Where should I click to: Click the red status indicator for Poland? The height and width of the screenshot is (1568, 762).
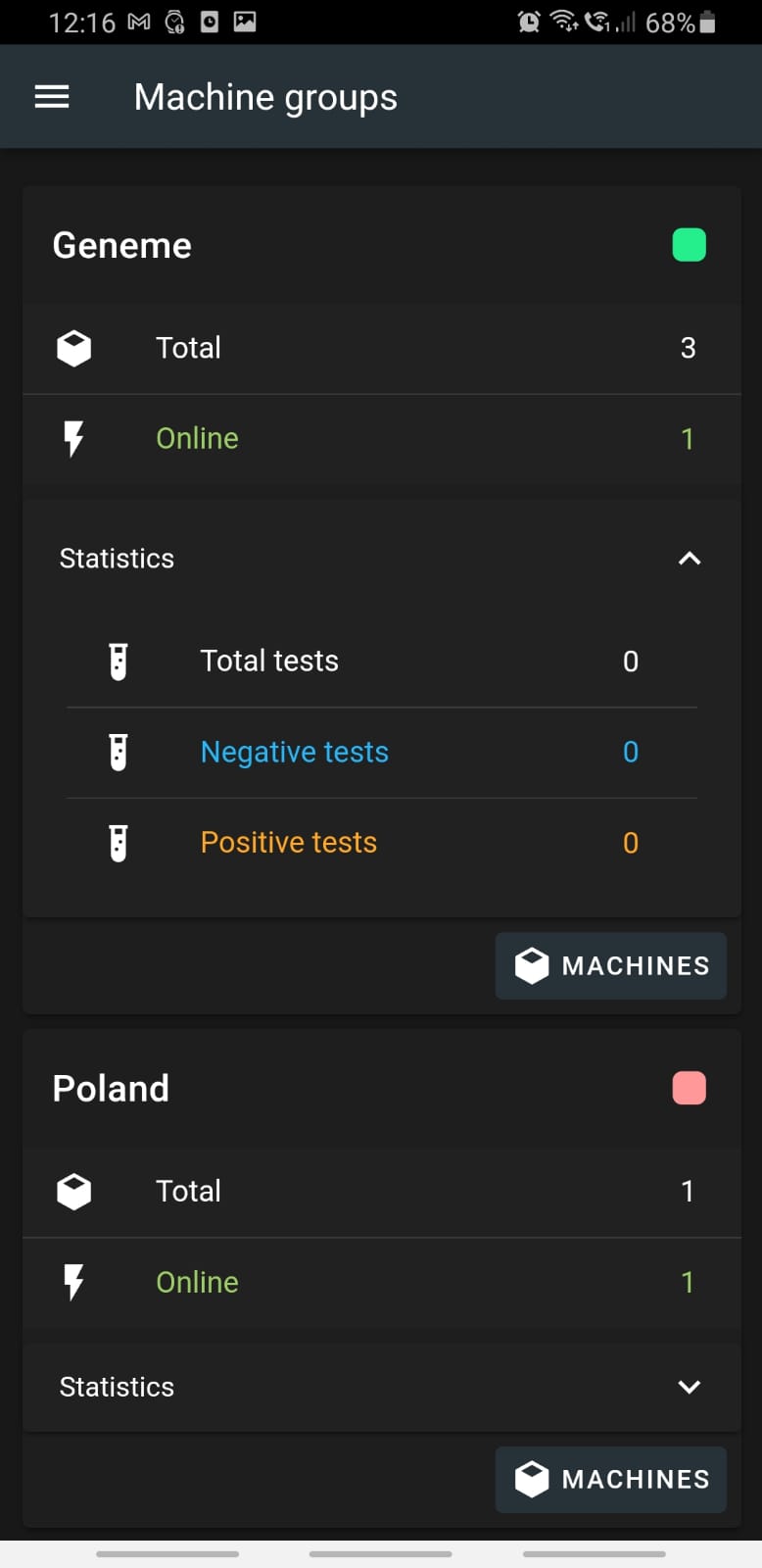[689, 1088]
